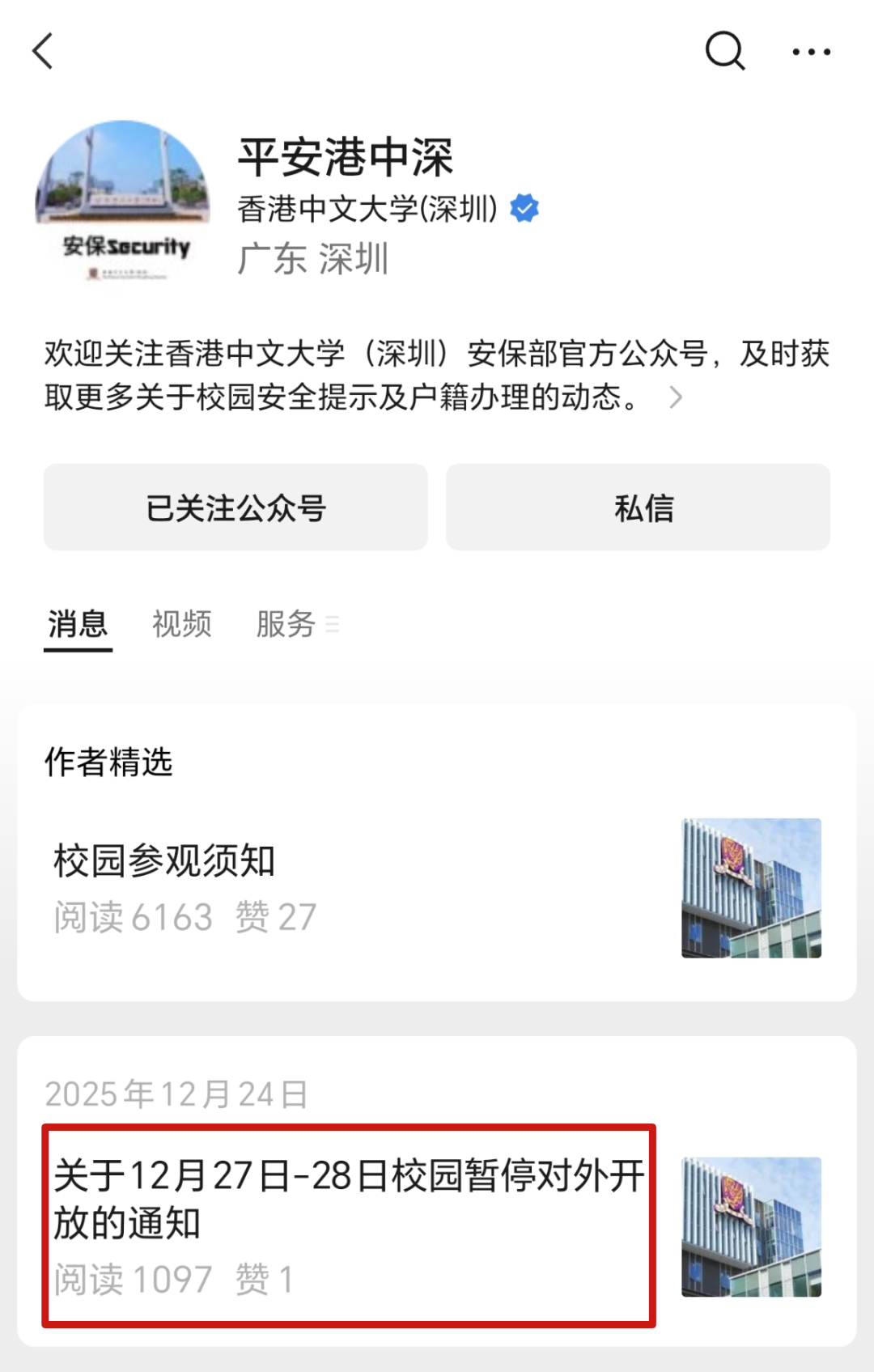Go back using the top-left arrow

(x=43, y=52)
